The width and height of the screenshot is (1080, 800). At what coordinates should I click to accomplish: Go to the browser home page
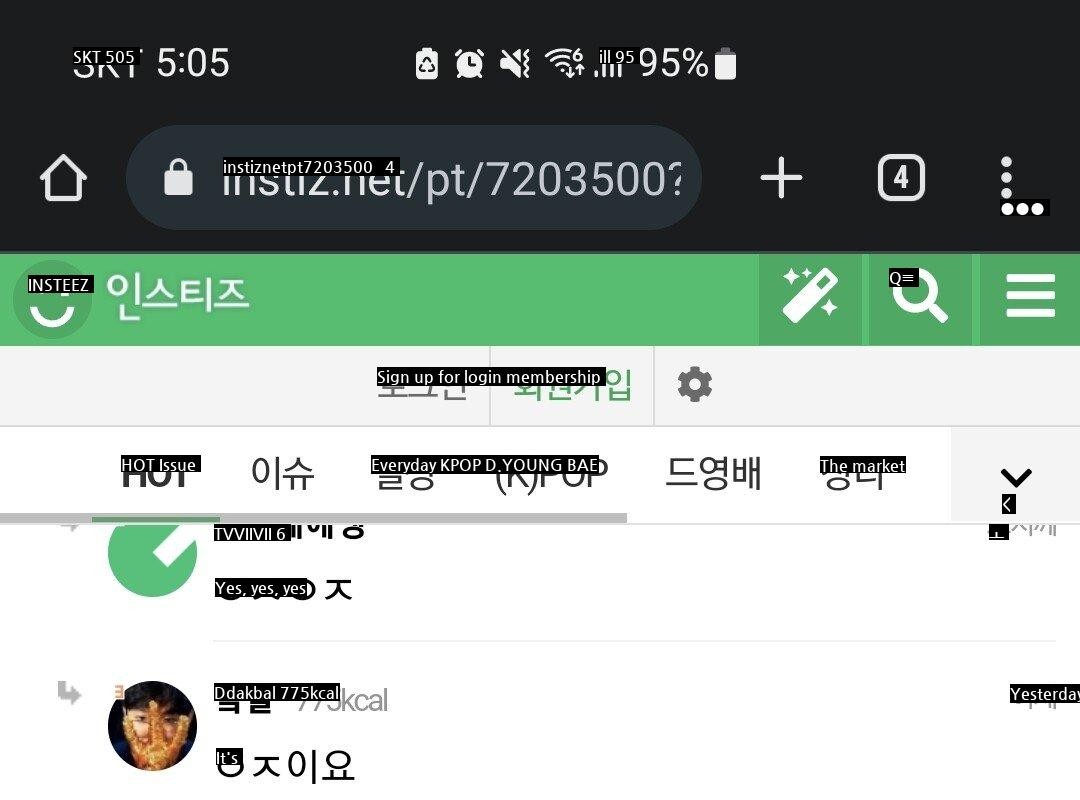click(x=63, y=179)
